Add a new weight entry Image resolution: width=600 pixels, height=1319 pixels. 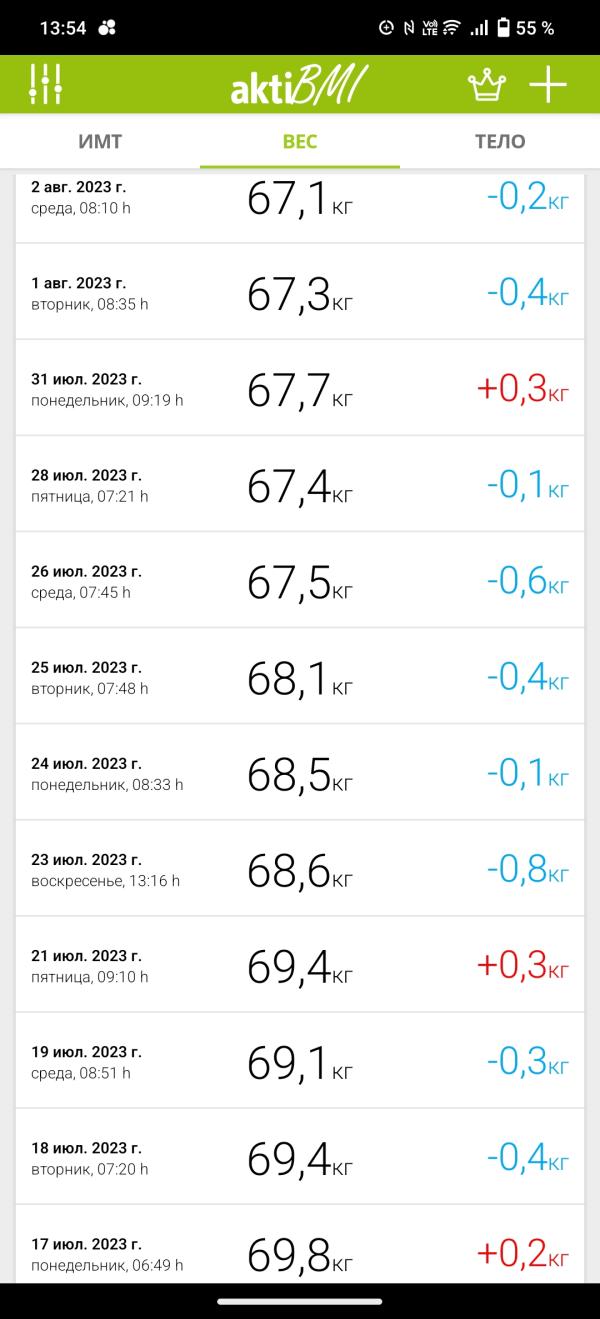click(x=548, y=85)
